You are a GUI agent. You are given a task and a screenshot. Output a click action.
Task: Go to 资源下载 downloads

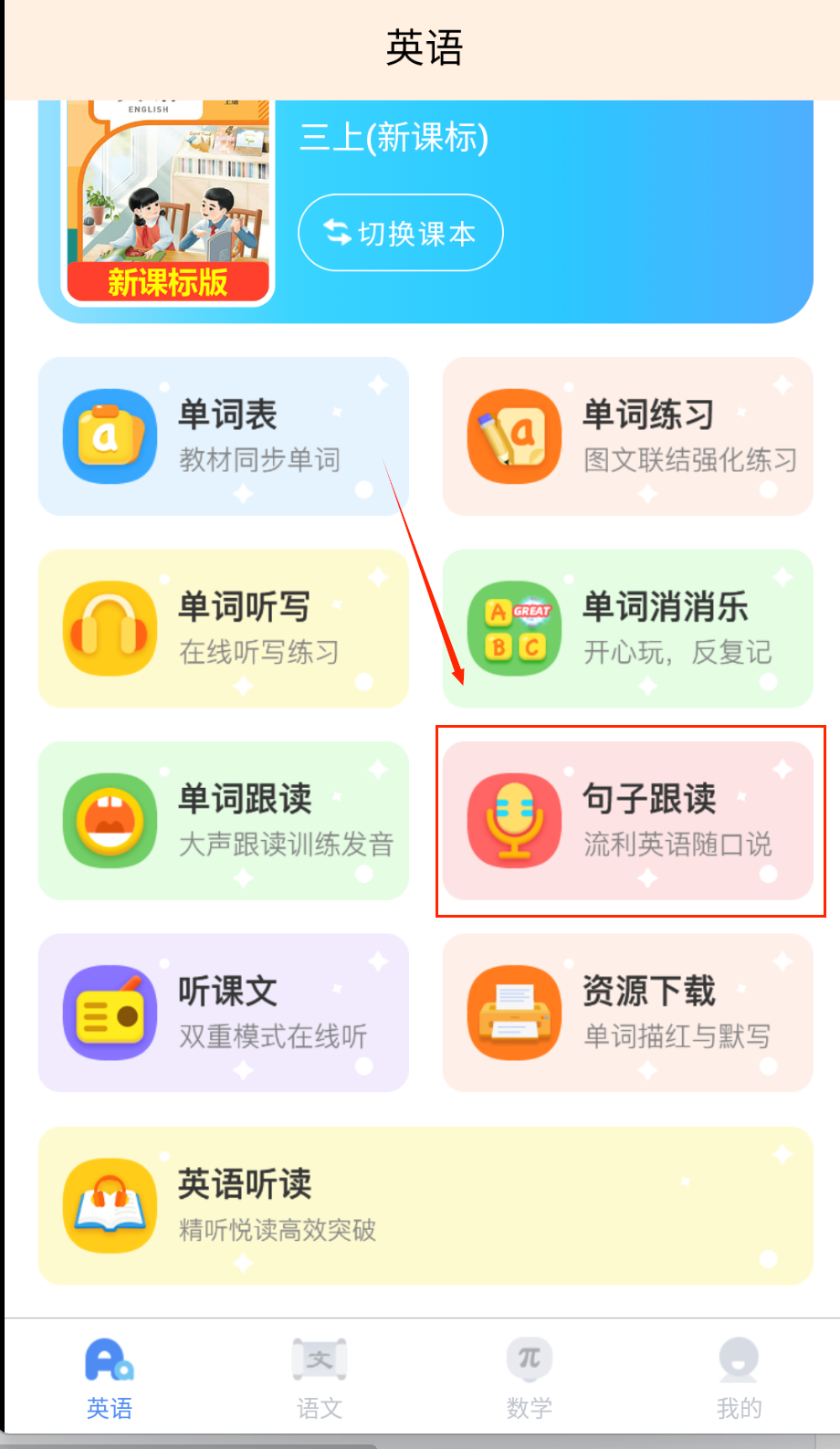click(x=627, y=1013)
